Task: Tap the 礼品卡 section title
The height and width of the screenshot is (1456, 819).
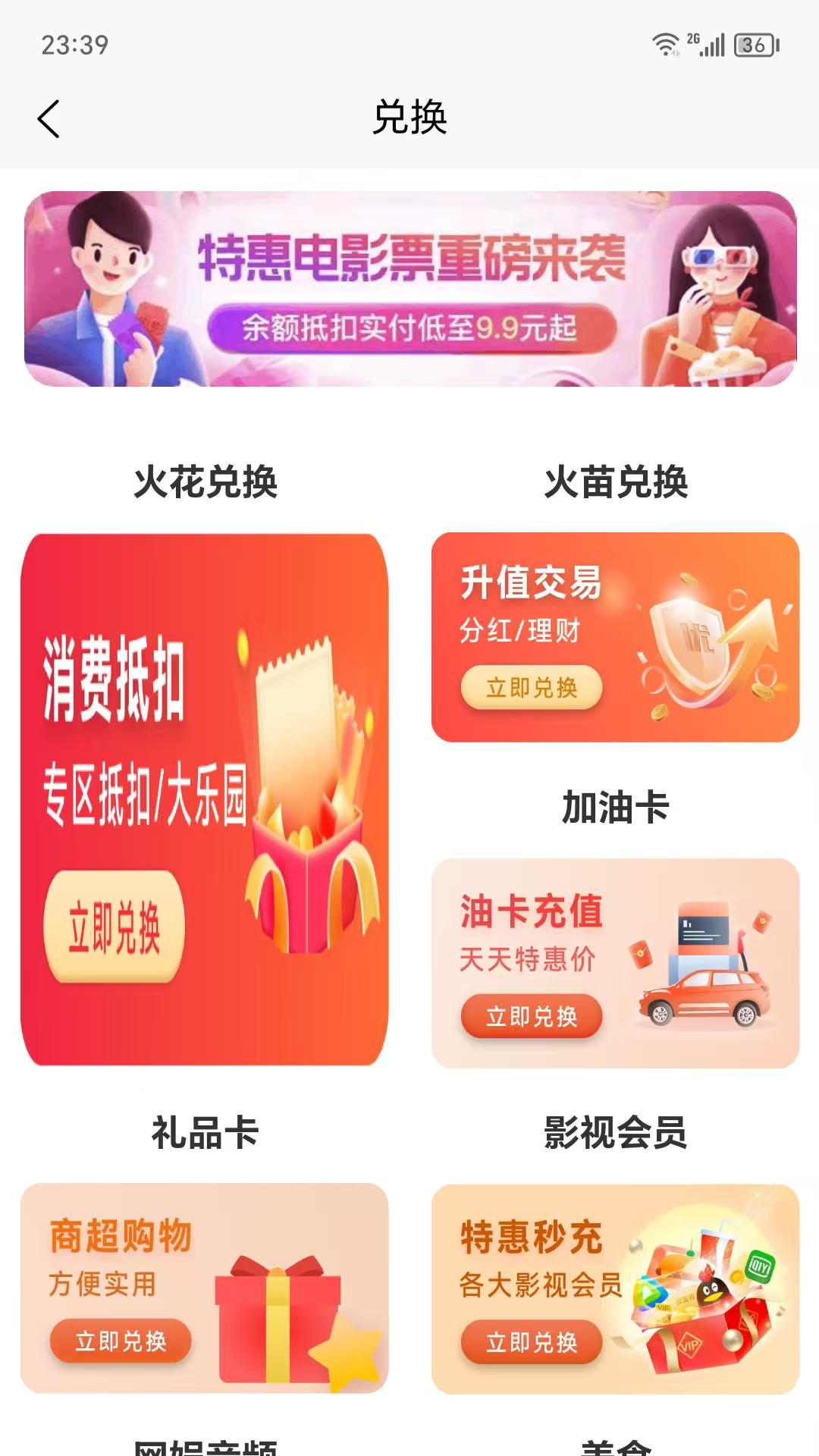Action: [205, 1129]
